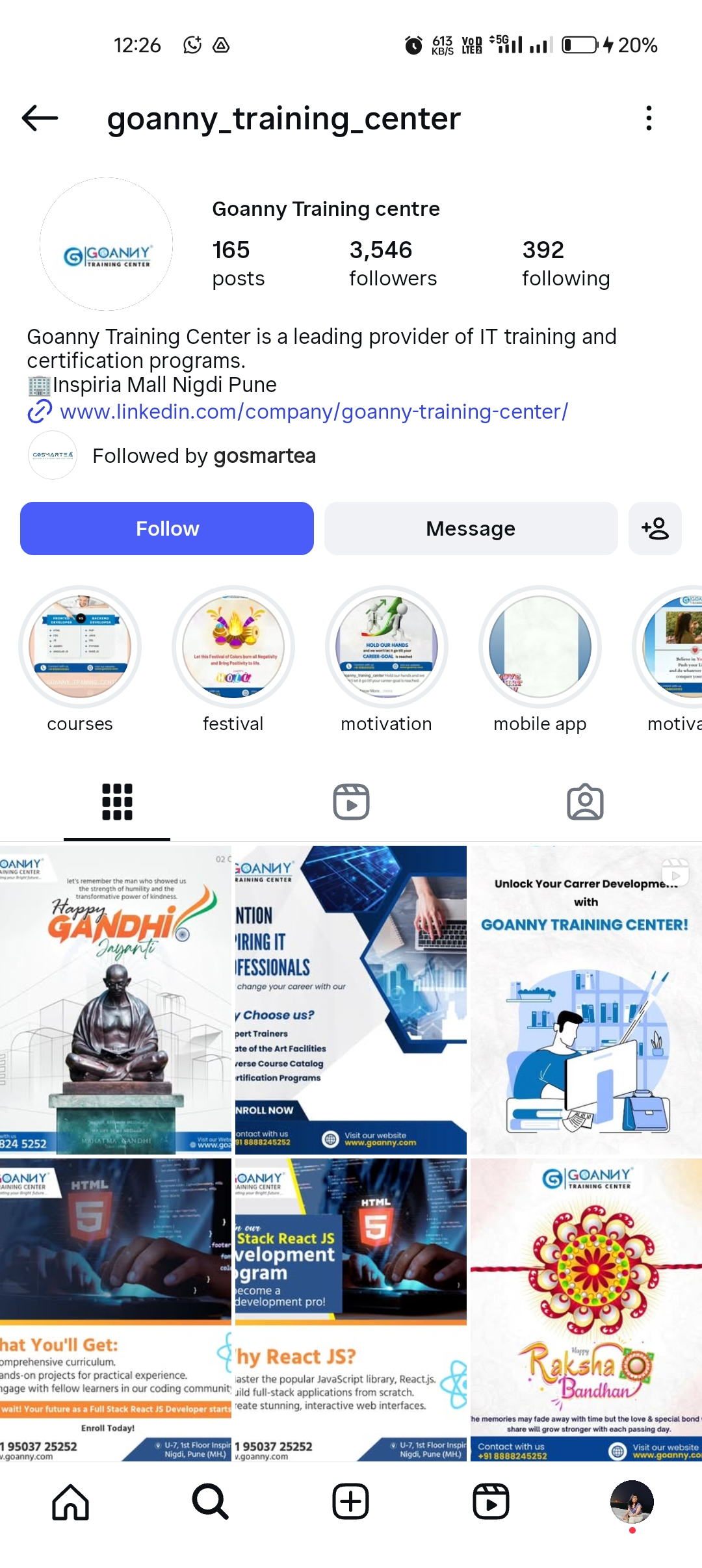The width and height of the screenshot is (702, 1568).
Task: Open the three-dot overflow menu
Action: pos(648,118)
